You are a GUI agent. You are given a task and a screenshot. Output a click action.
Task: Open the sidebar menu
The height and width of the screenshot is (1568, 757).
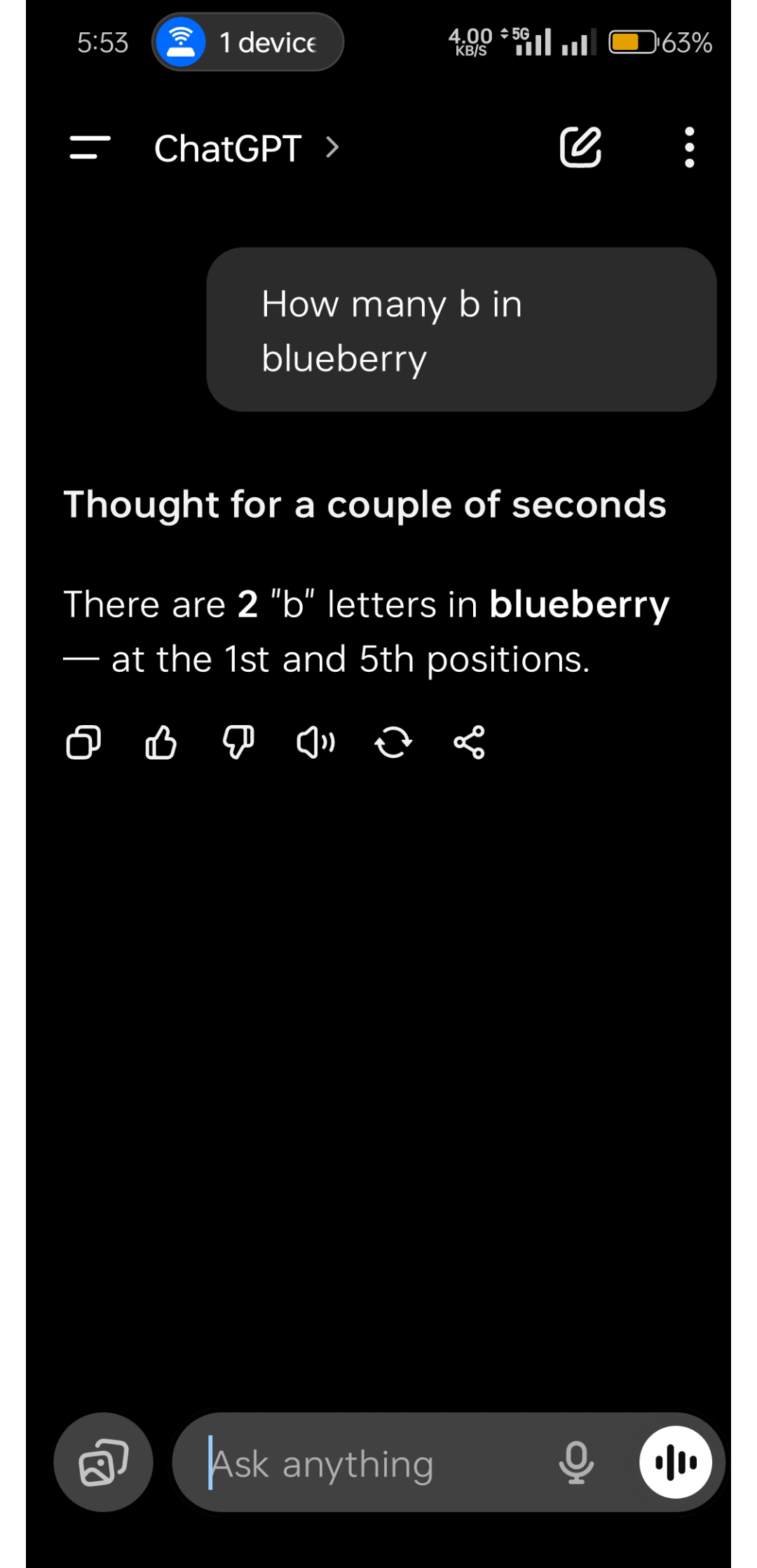(90, 148)
